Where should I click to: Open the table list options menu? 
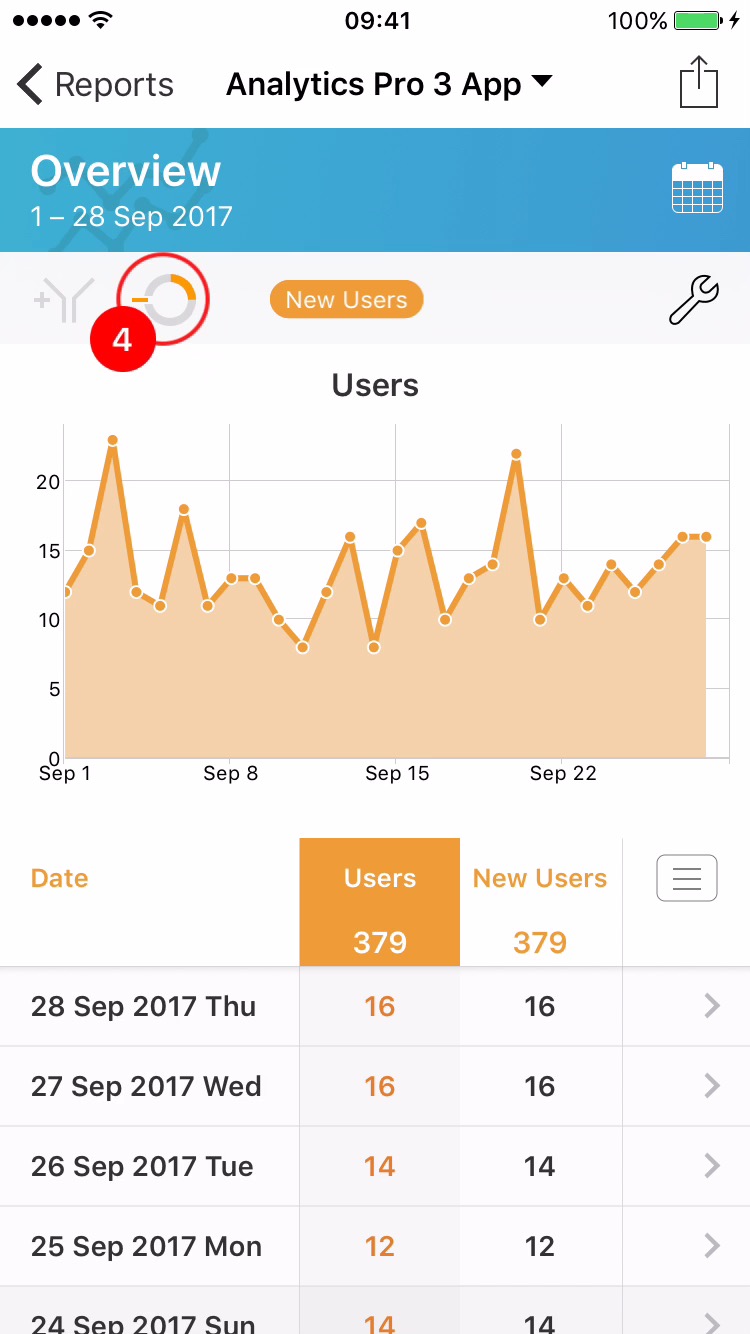pyautogui.click(x=686, y=878)
